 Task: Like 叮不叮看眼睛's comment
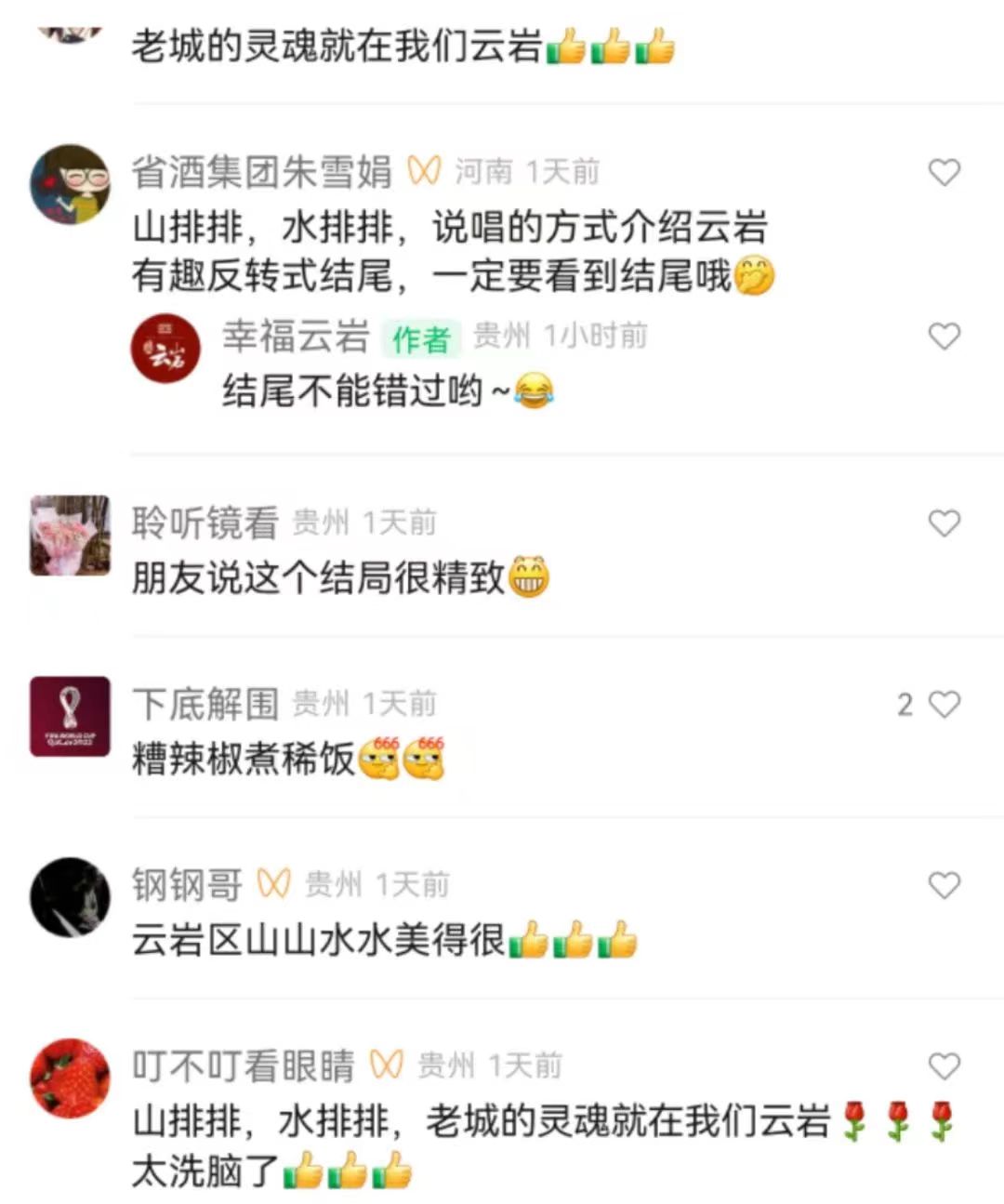coord(944,1065)
